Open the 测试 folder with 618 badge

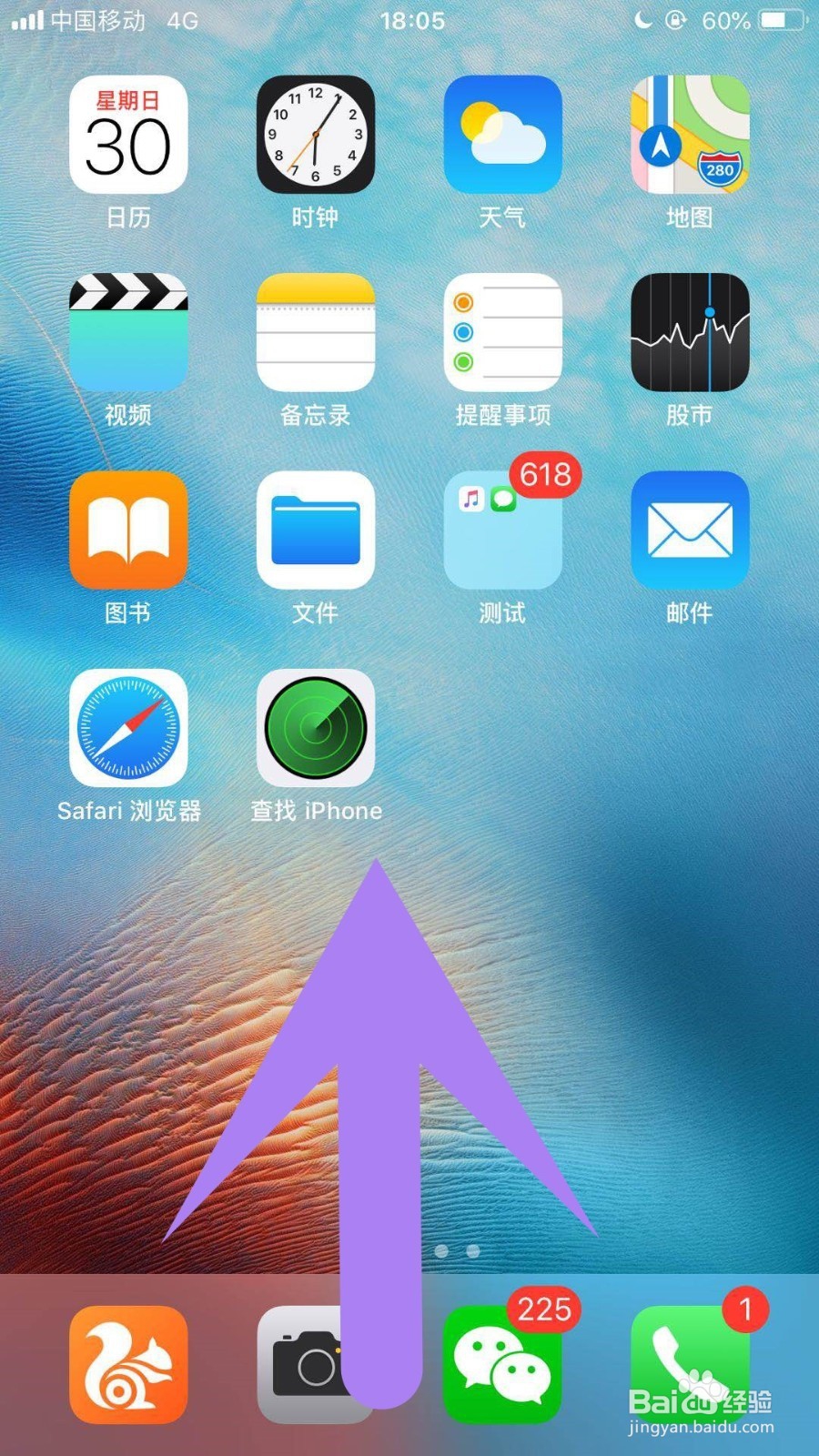pyautogui.click(x=503, y=532)
